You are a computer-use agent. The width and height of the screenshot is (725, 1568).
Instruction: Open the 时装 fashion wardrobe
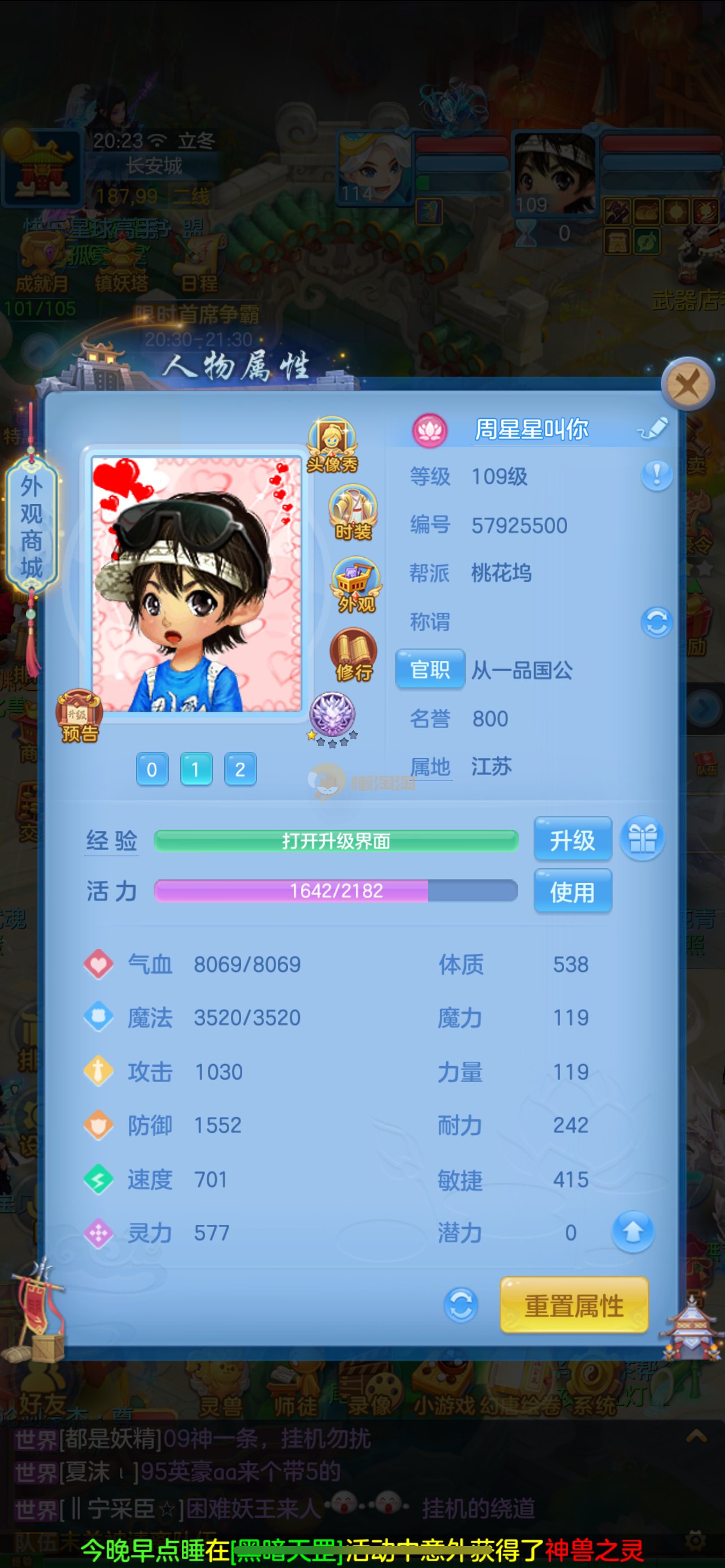(353, 513)
